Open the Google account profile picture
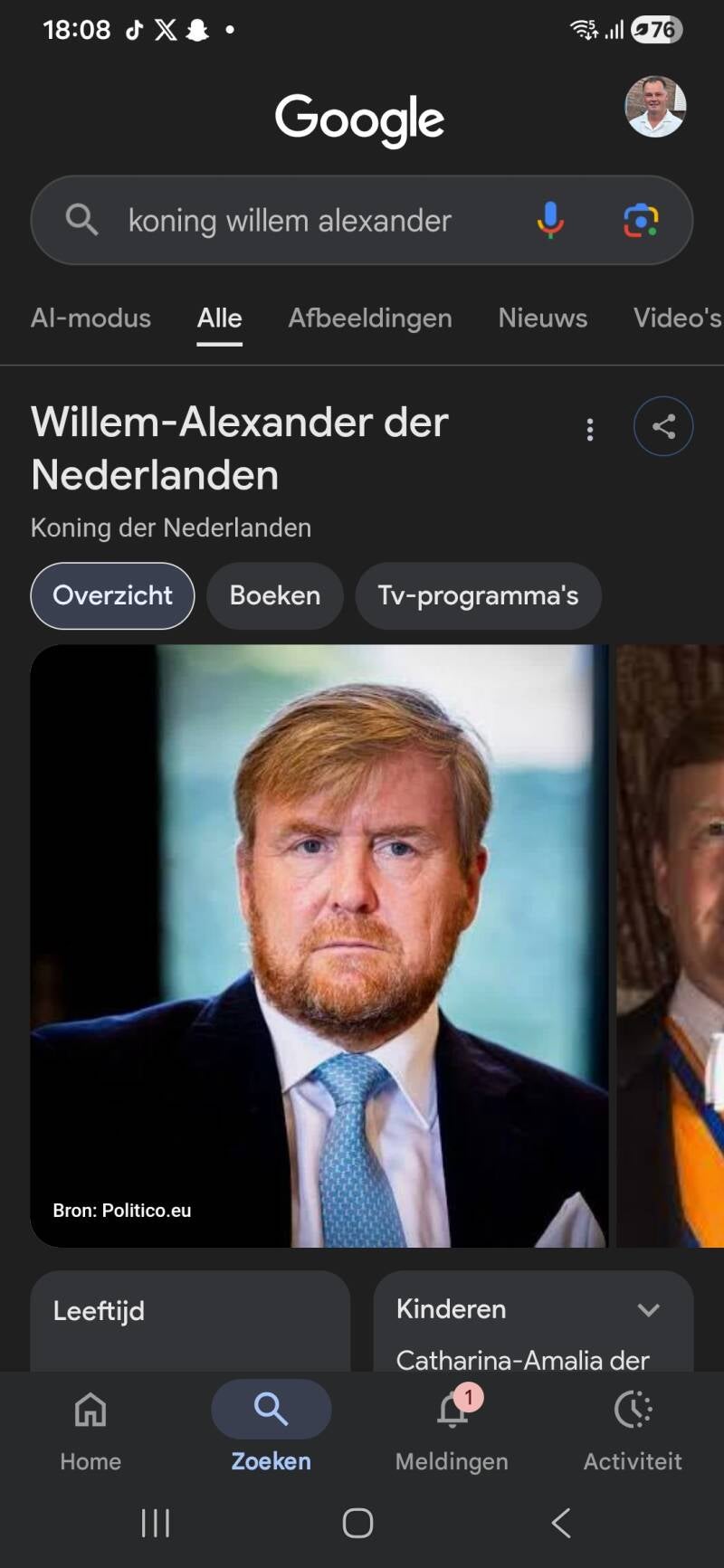The height and width of the screenshot is (1568, 724). 655,107
